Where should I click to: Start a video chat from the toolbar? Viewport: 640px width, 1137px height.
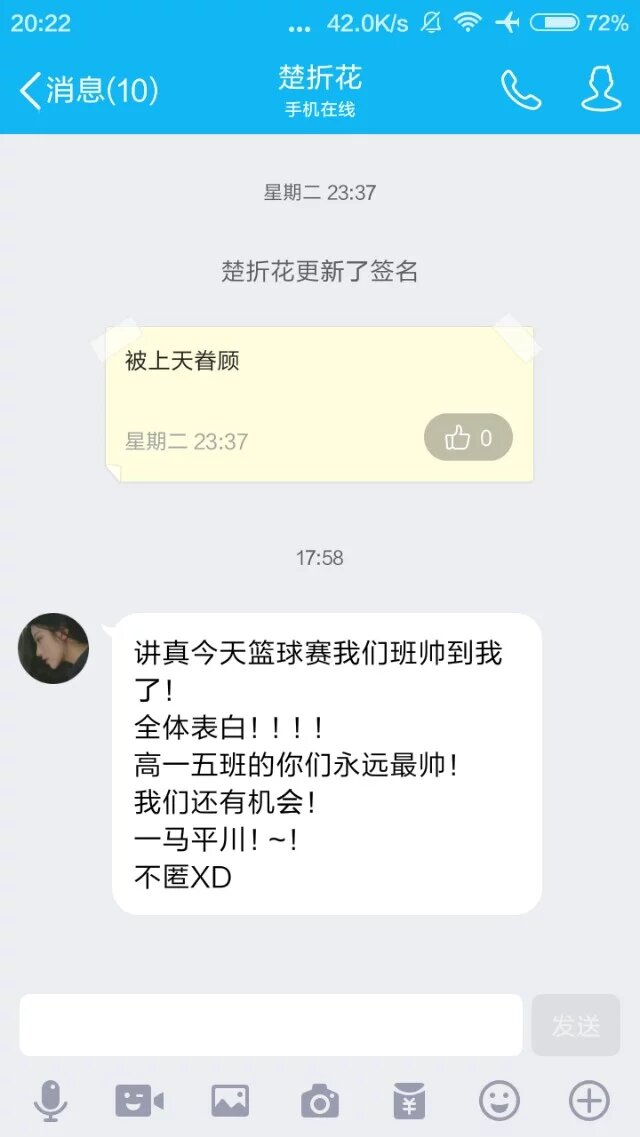click(x=139, y=1101)
